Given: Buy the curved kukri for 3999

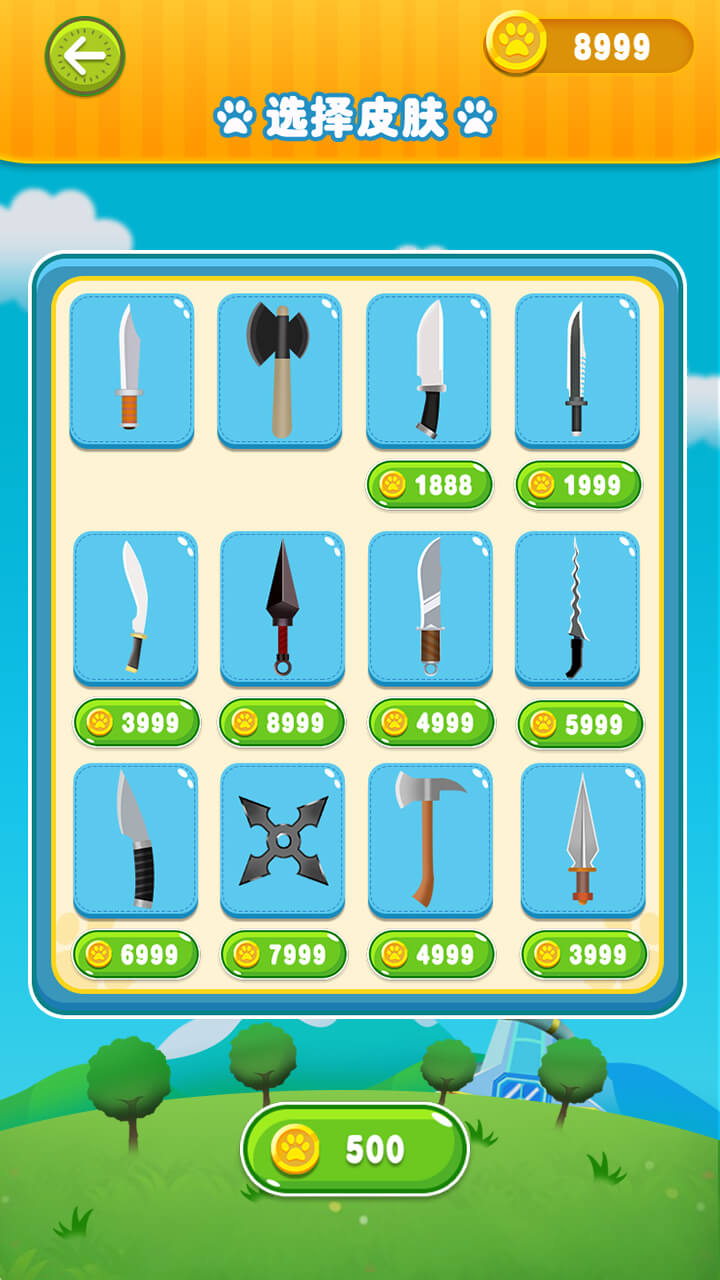Looking at the screenshot, I should tap(136, 723).
